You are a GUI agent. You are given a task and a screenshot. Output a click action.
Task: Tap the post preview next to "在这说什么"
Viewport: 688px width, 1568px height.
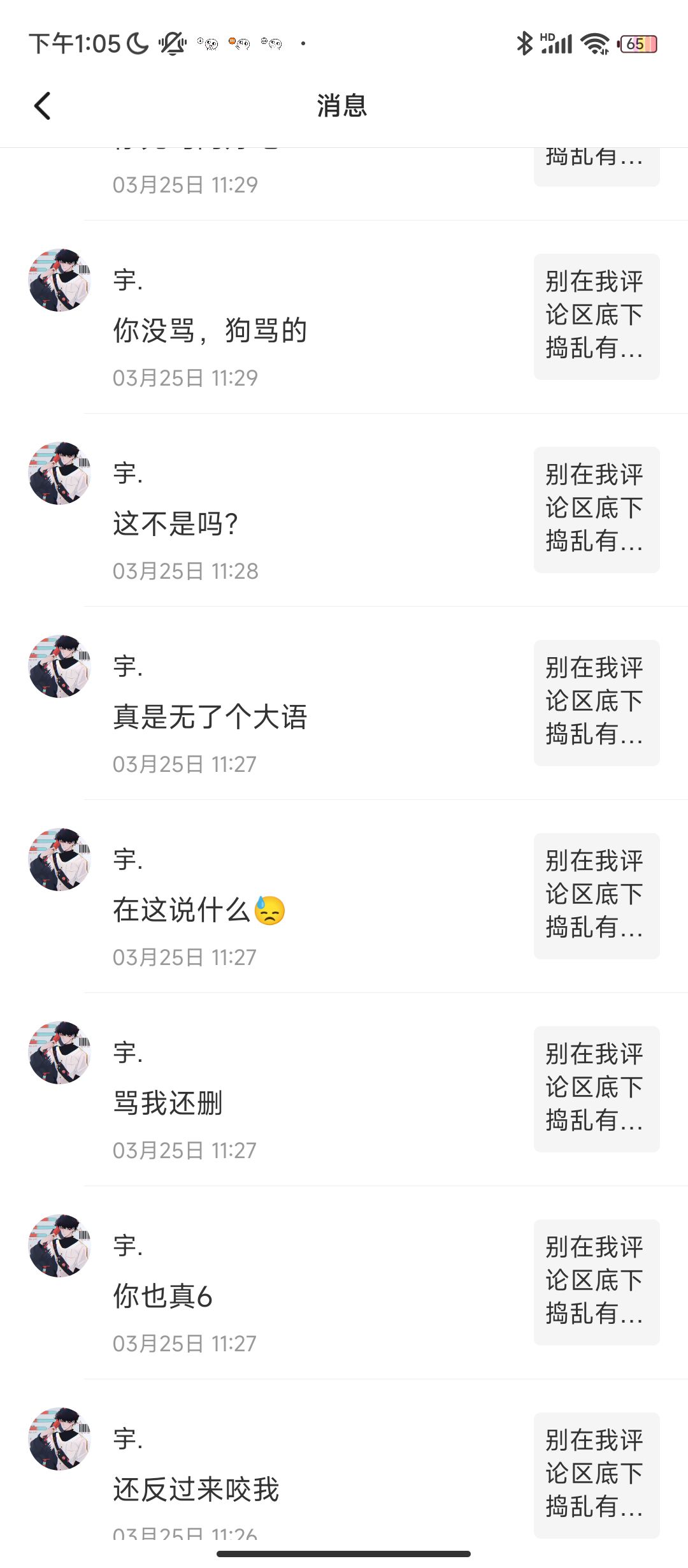596,896
